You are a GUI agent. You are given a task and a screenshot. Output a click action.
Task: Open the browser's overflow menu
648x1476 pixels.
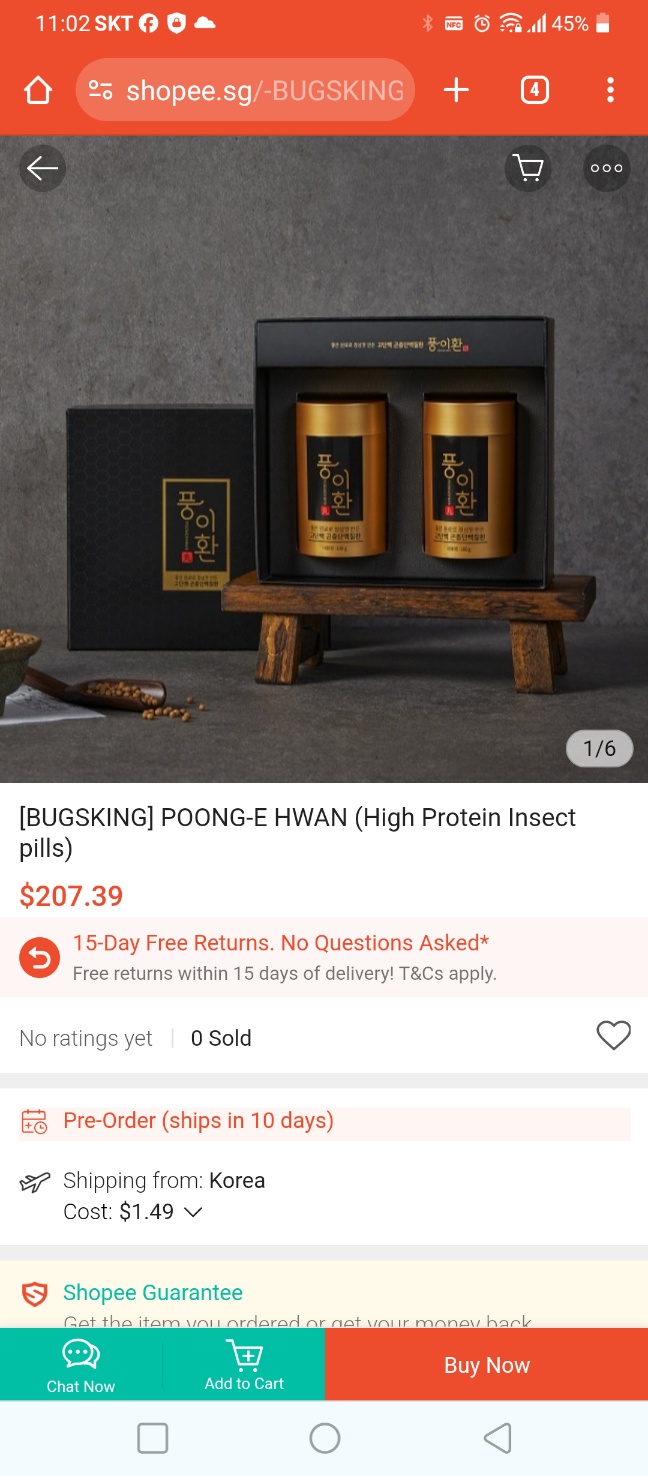(x=610, y=91)
